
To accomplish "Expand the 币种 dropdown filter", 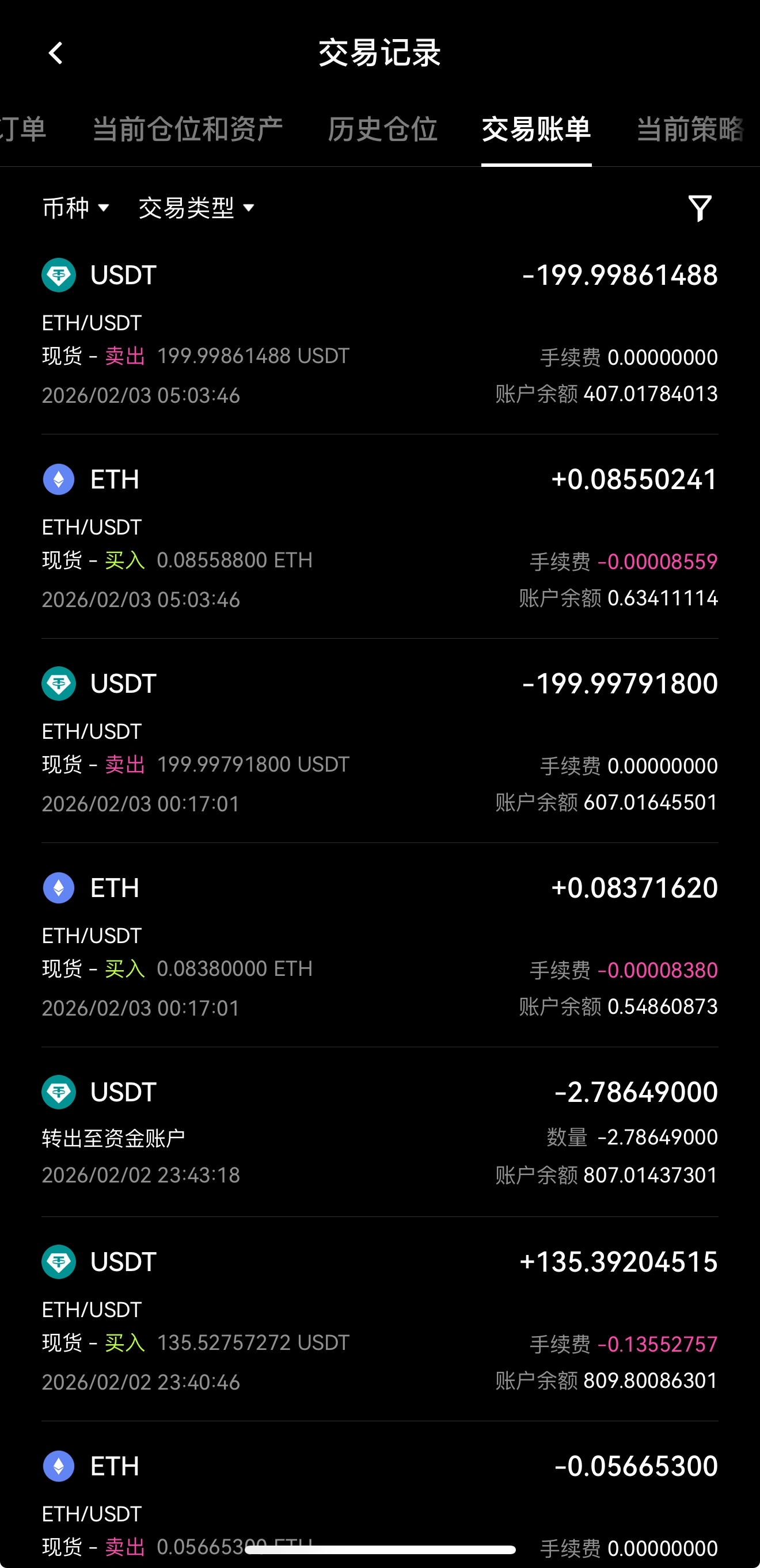I will point(76,208).
